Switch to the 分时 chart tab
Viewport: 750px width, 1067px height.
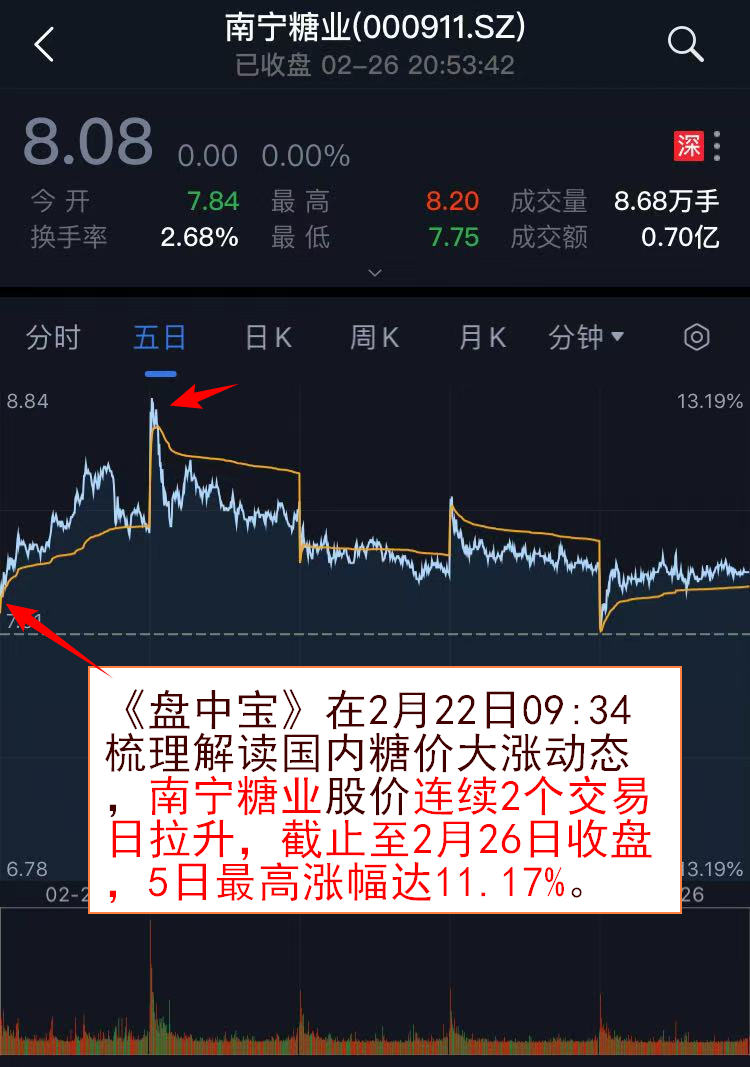coord(53,338)
